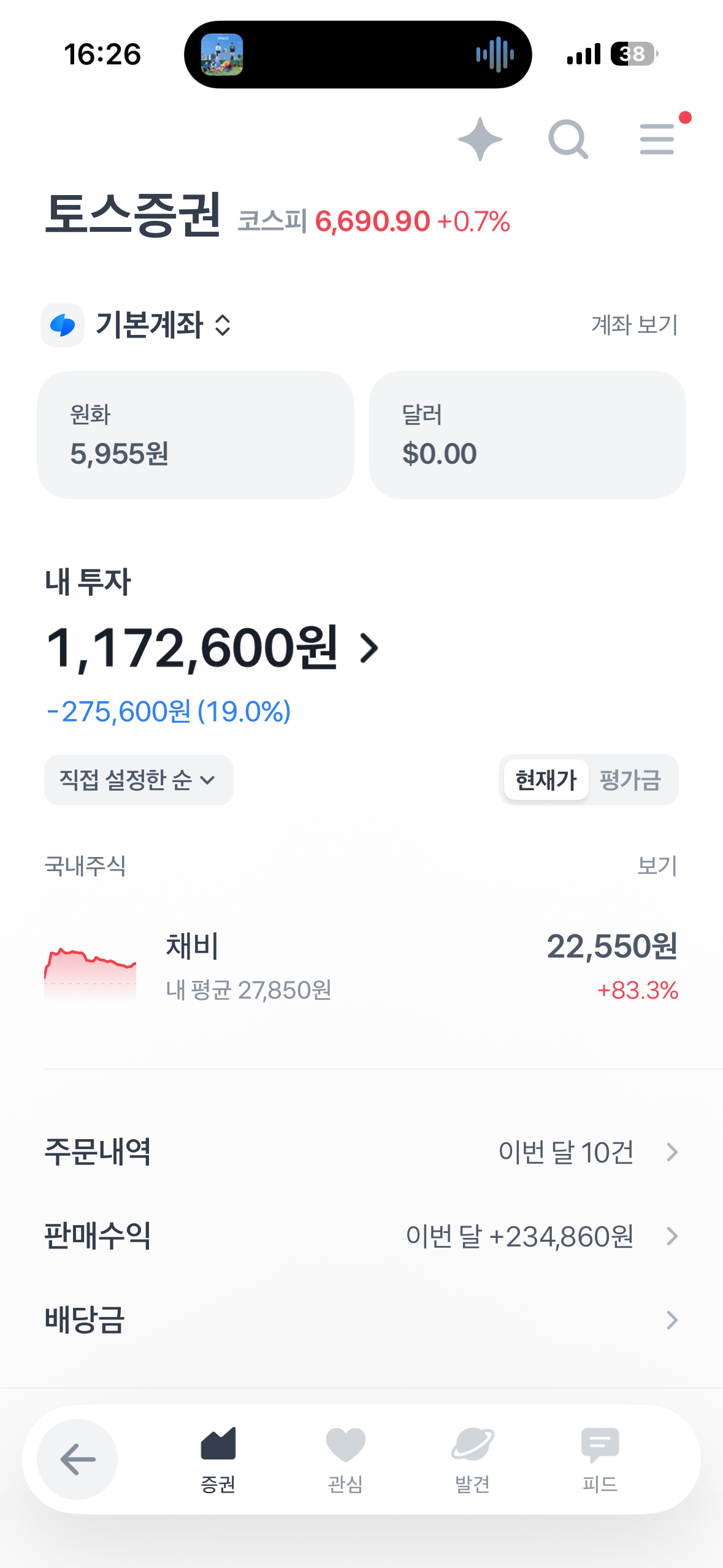Switch to the 발견 tab
Viewport: 723px width, 1568px height.
tap(472, 1459)
